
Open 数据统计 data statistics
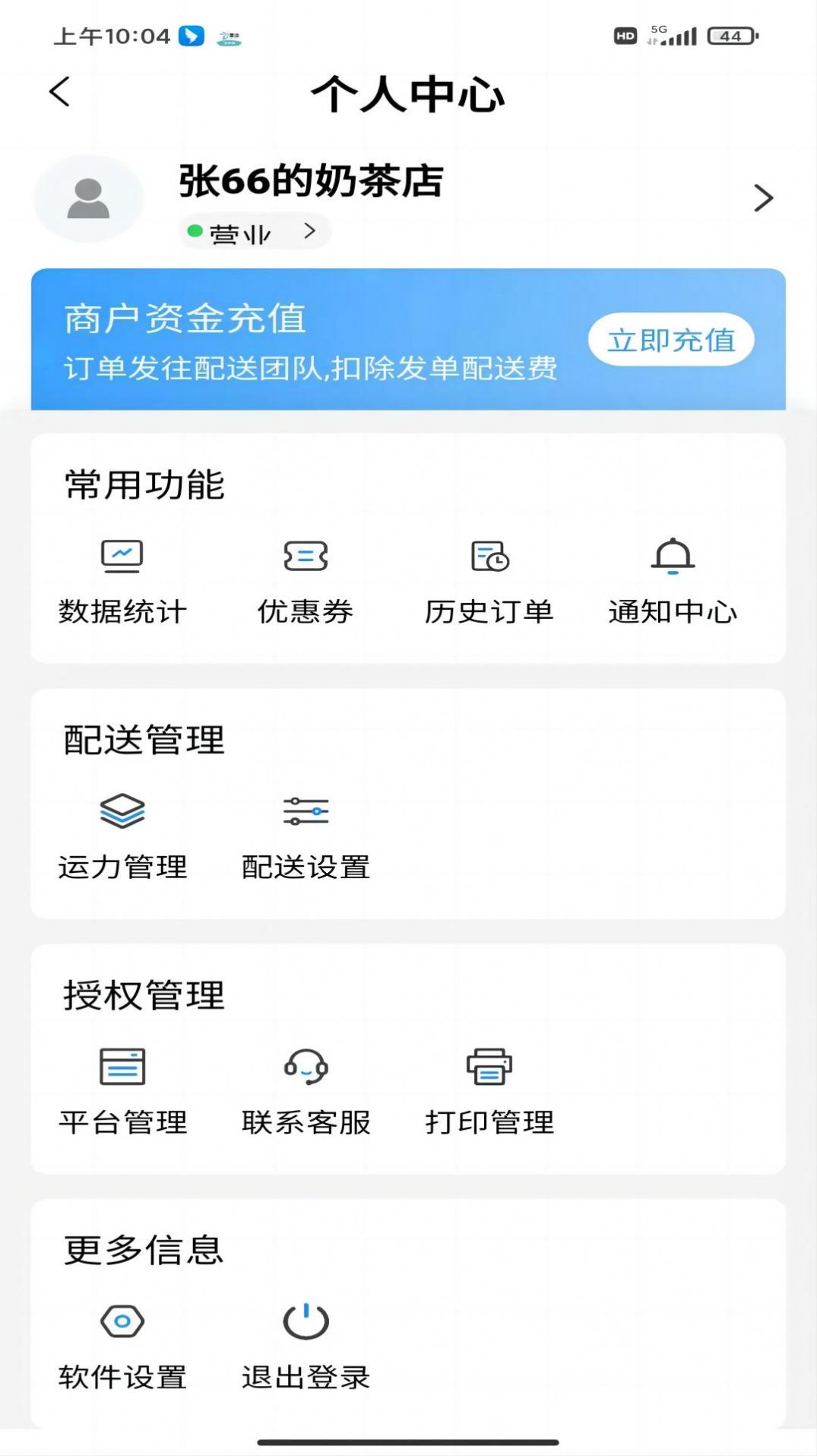pos(122,578)
